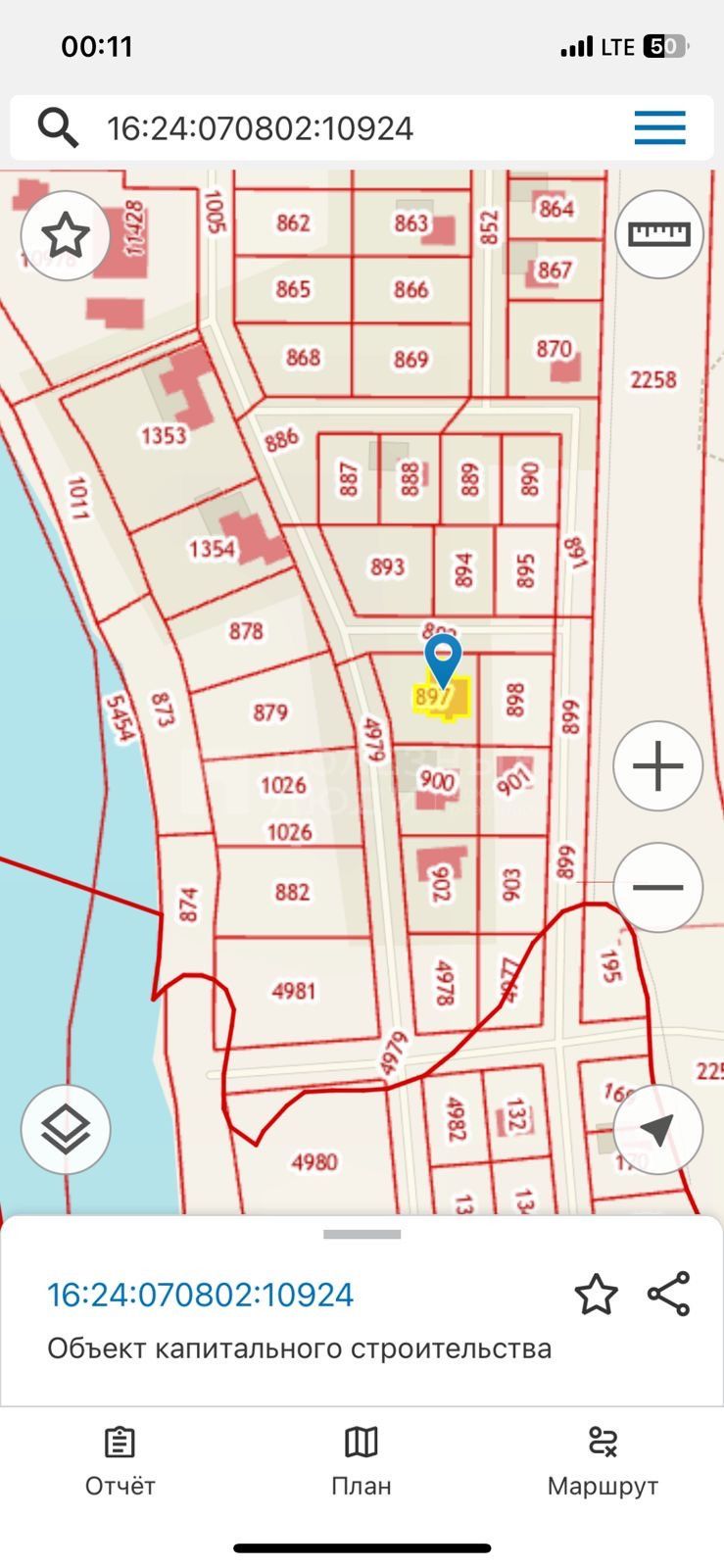The image size is (724, 1568).
Task: Zoom out of the map
Action: point(658,888)
